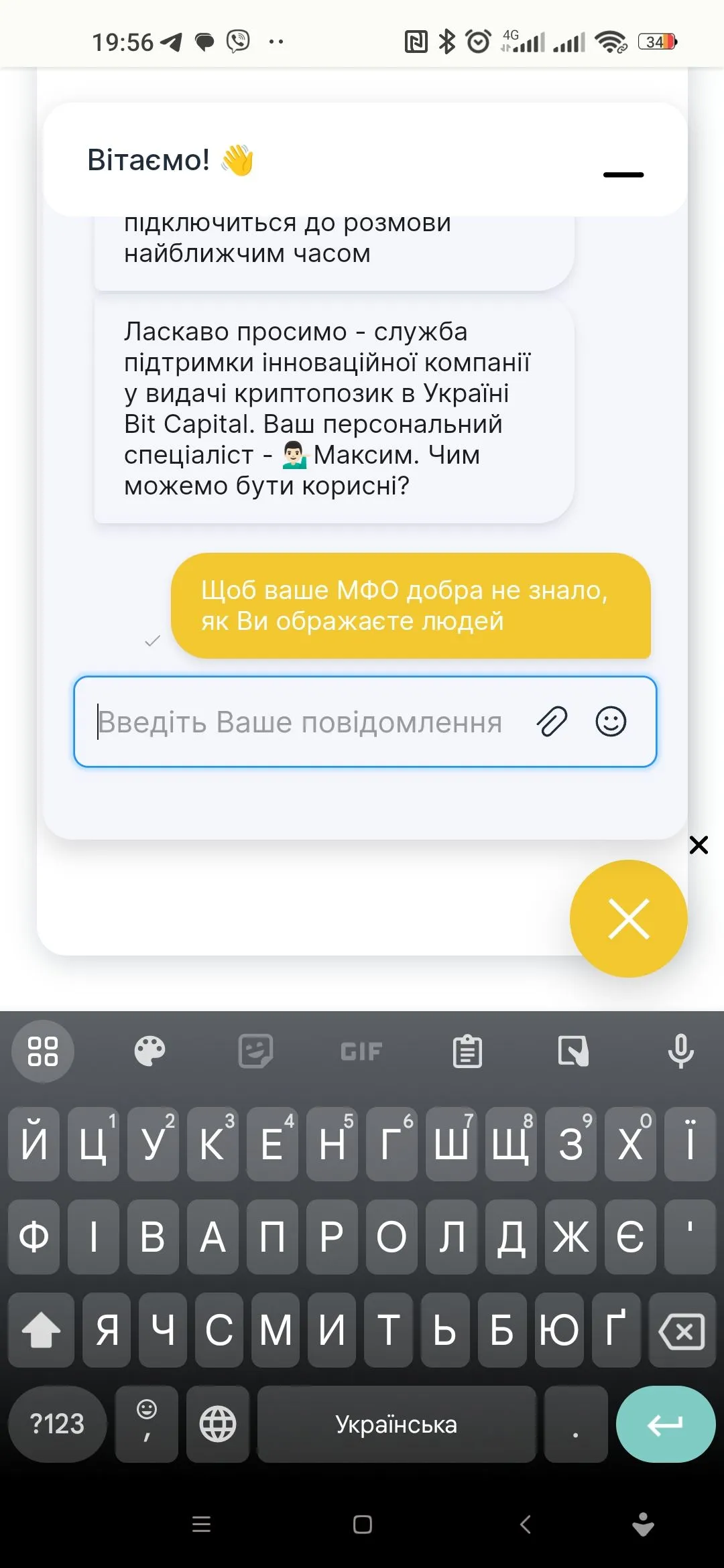Screen dimensions: 724x1568
Task: Open the keyboard GIF search
Action: (361, 1051)
